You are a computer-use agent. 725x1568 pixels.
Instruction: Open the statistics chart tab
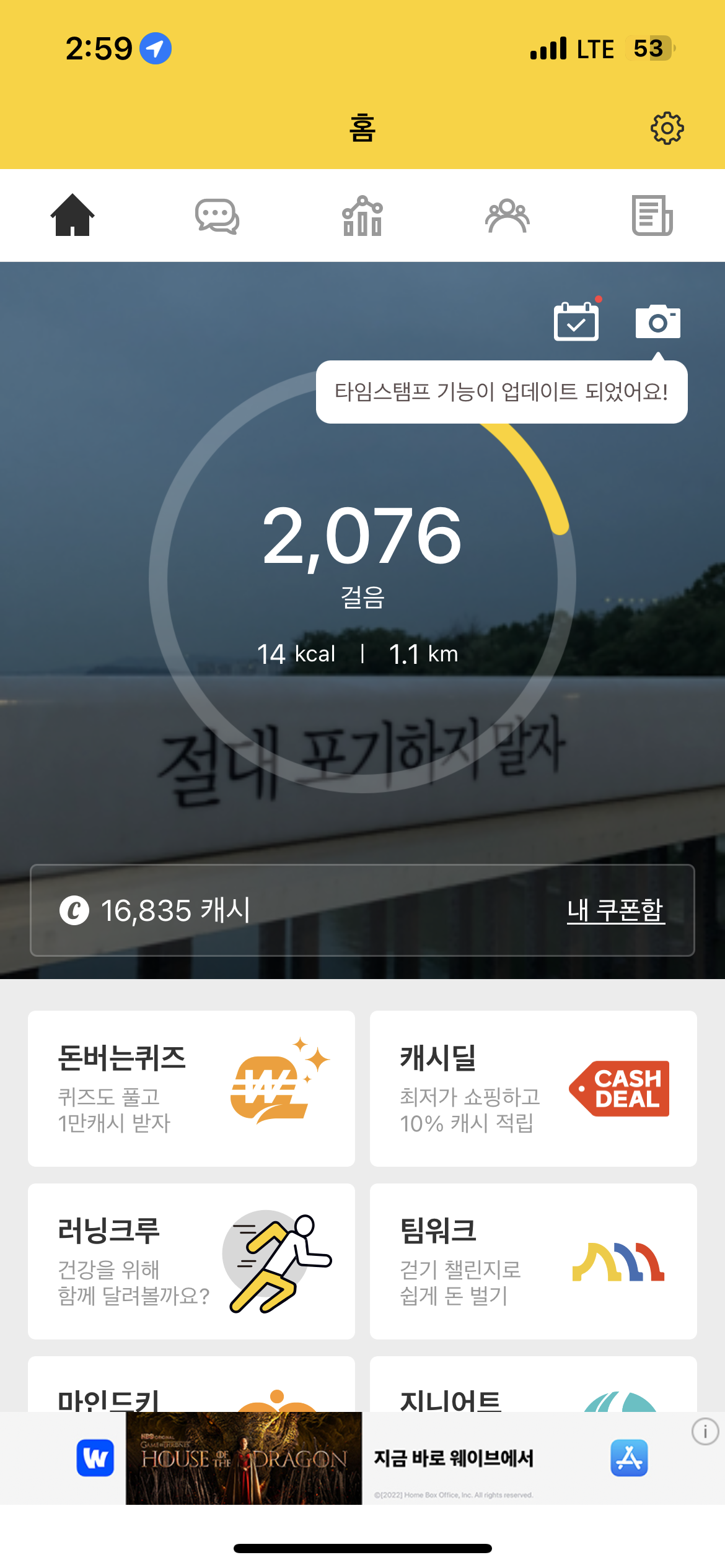click(362, 216)
